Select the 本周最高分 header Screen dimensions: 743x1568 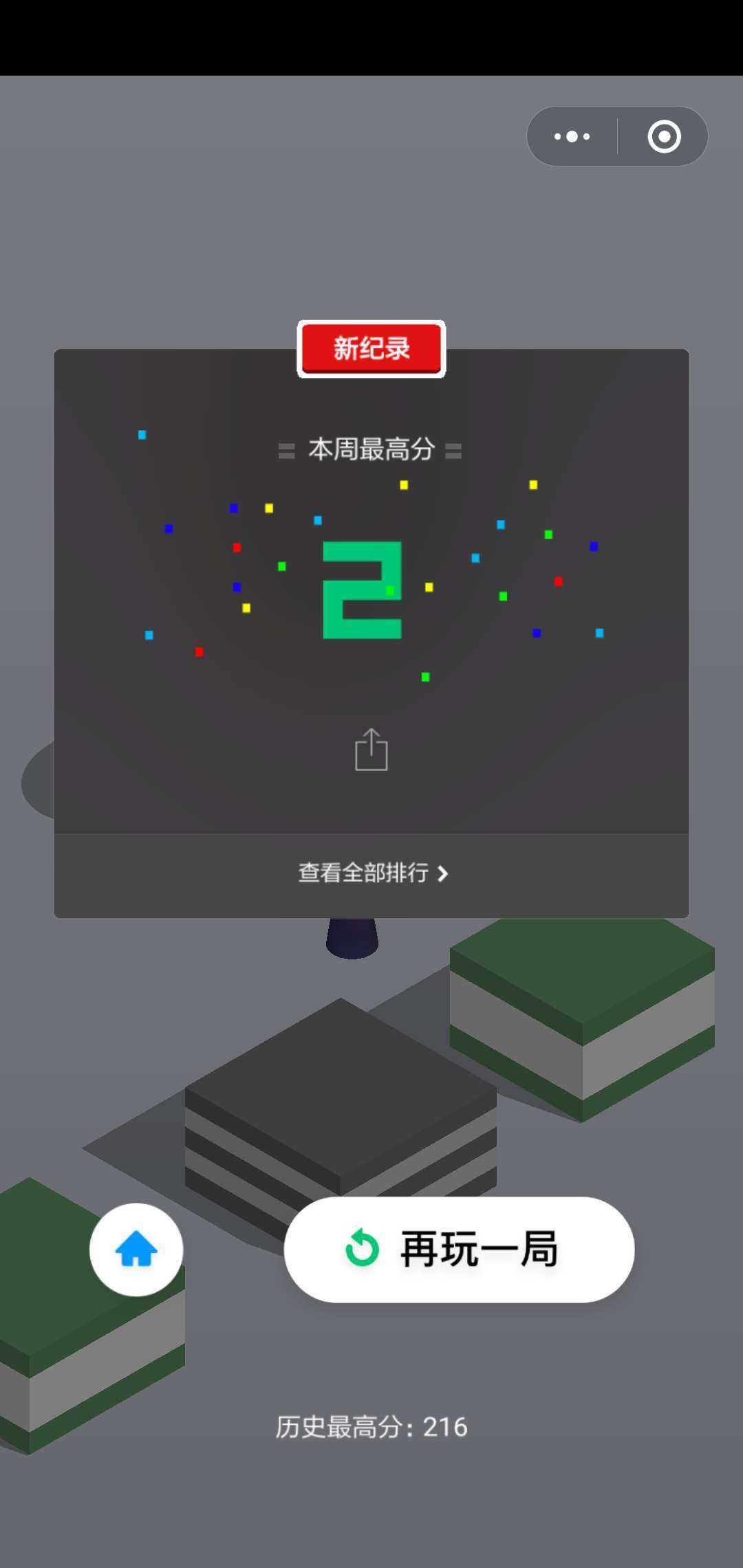coord(371,448)
